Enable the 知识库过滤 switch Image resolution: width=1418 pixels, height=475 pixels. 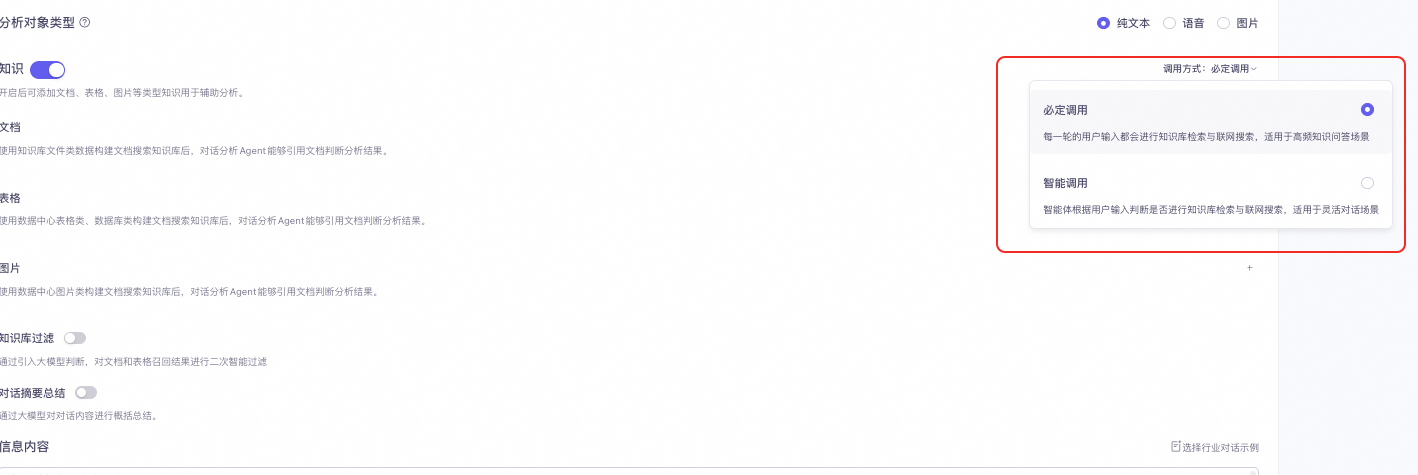coord(74,338)
